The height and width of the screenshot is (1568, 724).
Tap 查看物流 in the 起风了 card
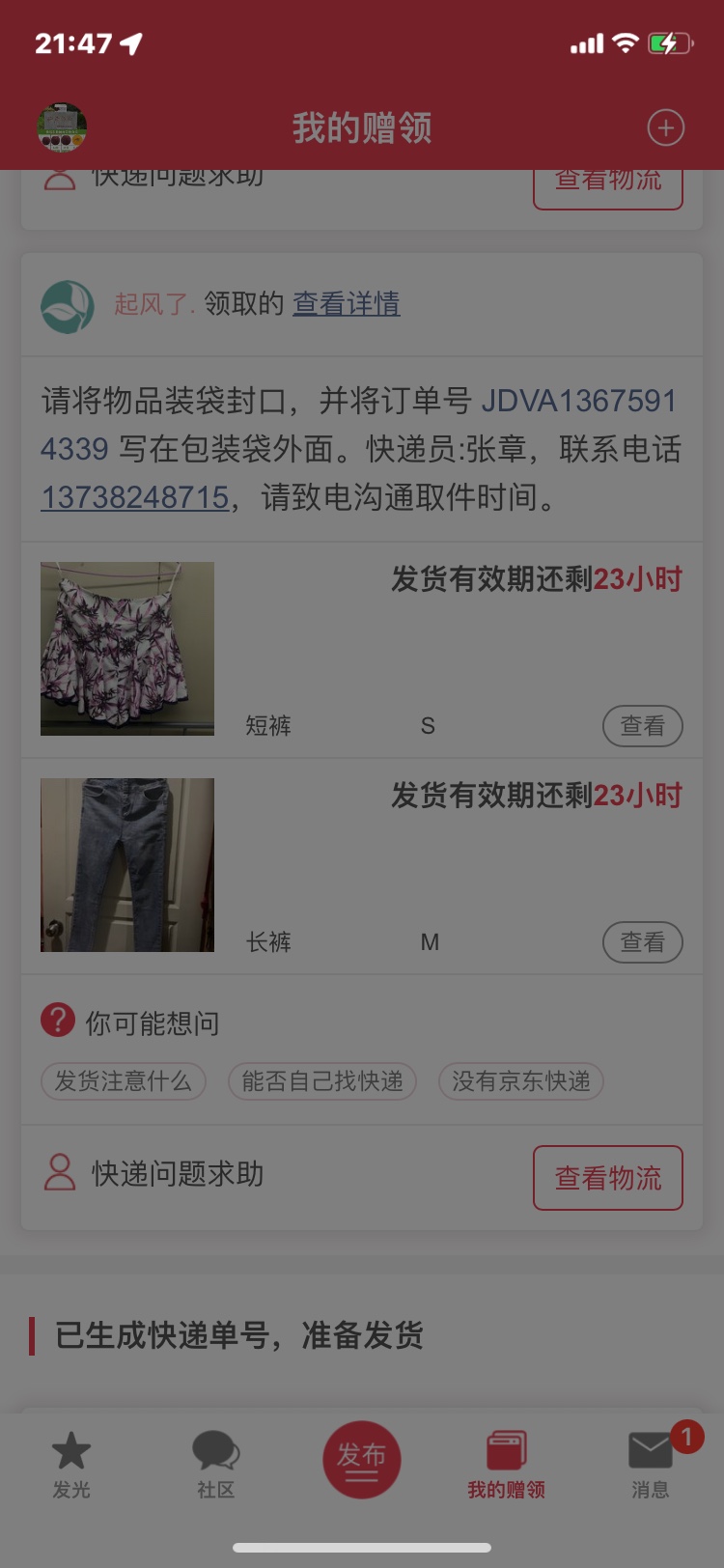tap(607, 1178)
